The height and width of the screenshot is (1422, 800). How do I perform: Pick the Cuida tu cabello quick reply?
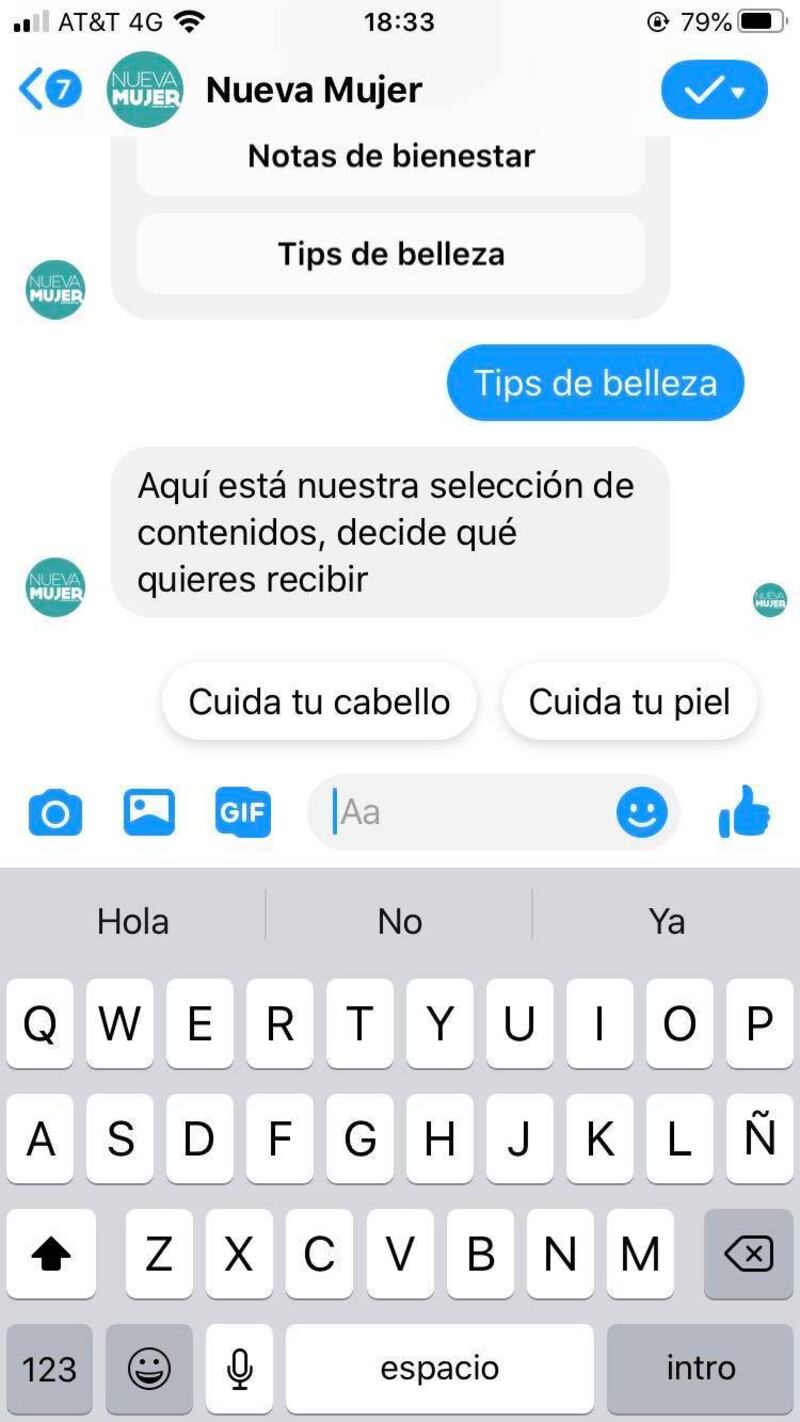point(319,702)
